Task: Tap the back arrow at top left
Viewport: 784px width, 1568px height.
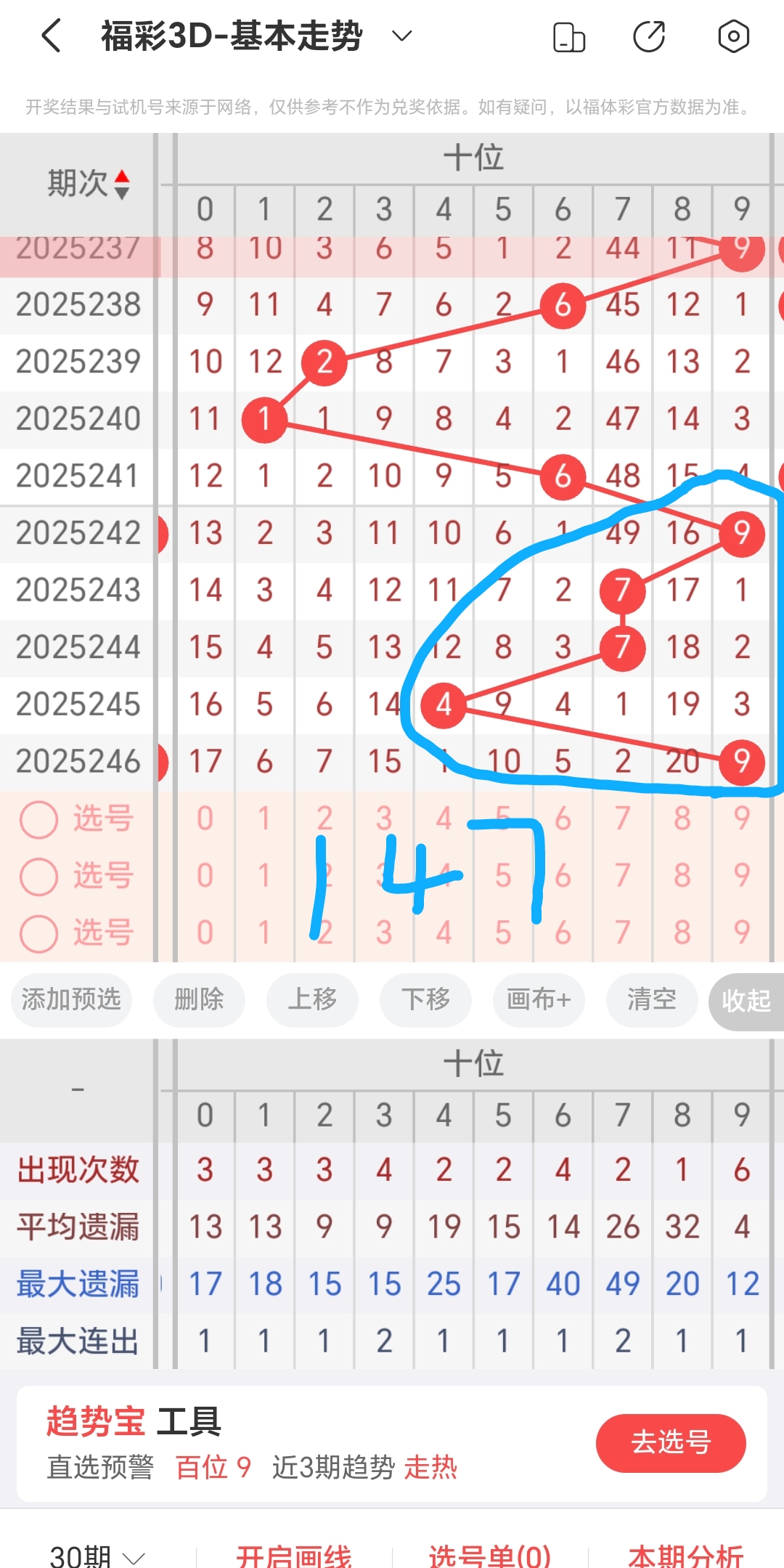Action: pos(49,36)
